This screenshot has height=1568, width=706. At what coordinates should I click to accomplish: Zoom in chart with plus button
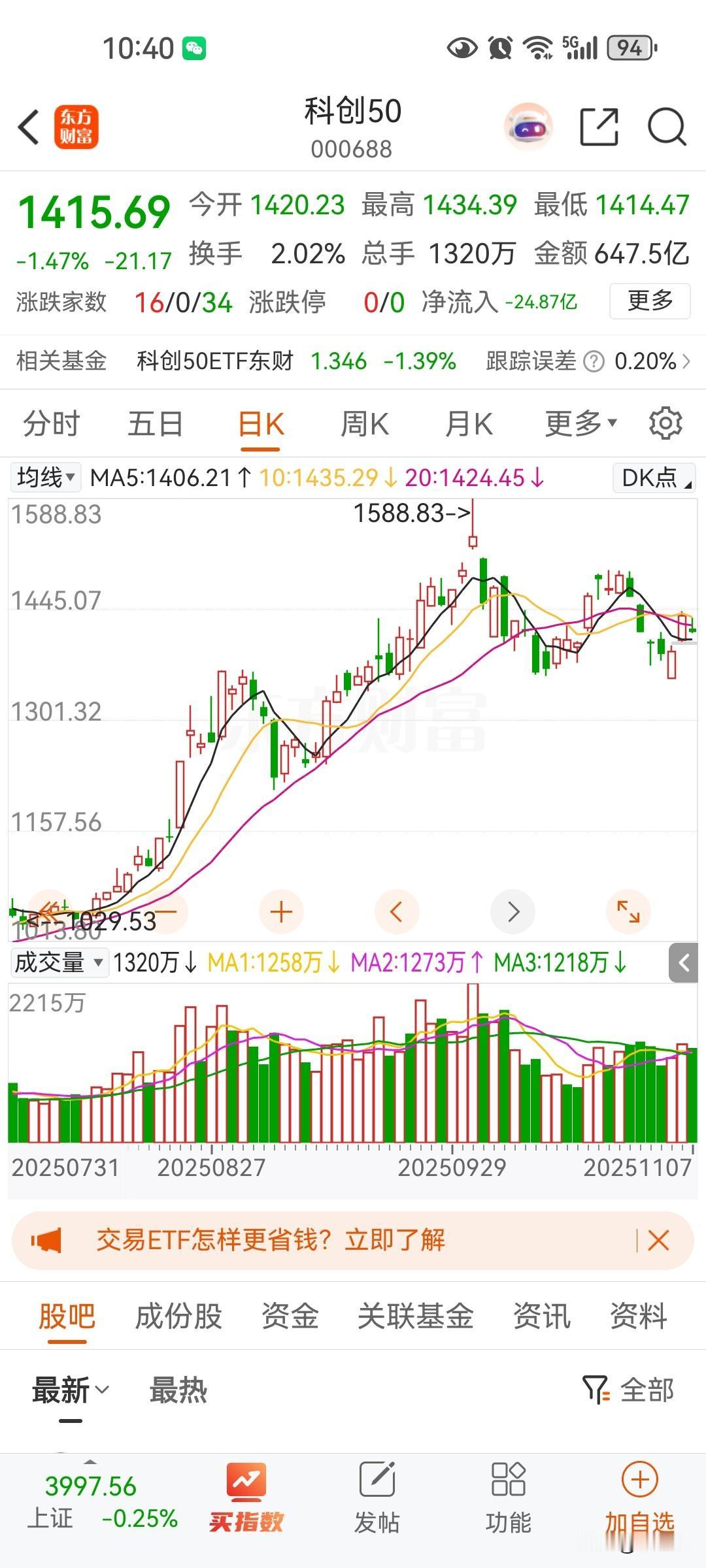[281, 911]
